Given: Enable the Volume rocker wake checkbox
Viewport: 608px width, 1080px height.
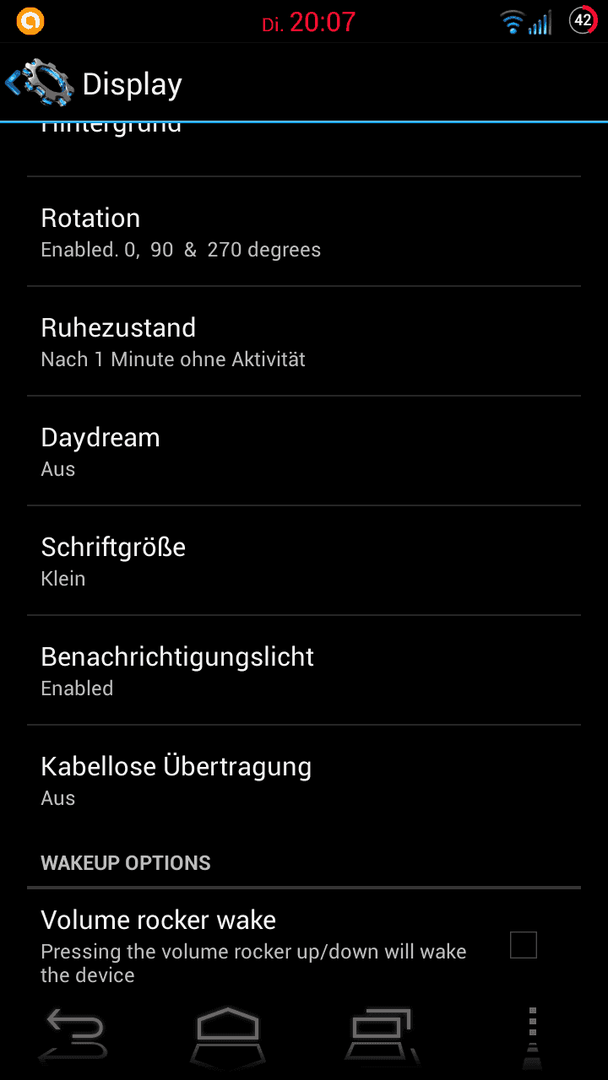Looking at the screenshot, I should [523, 945].
